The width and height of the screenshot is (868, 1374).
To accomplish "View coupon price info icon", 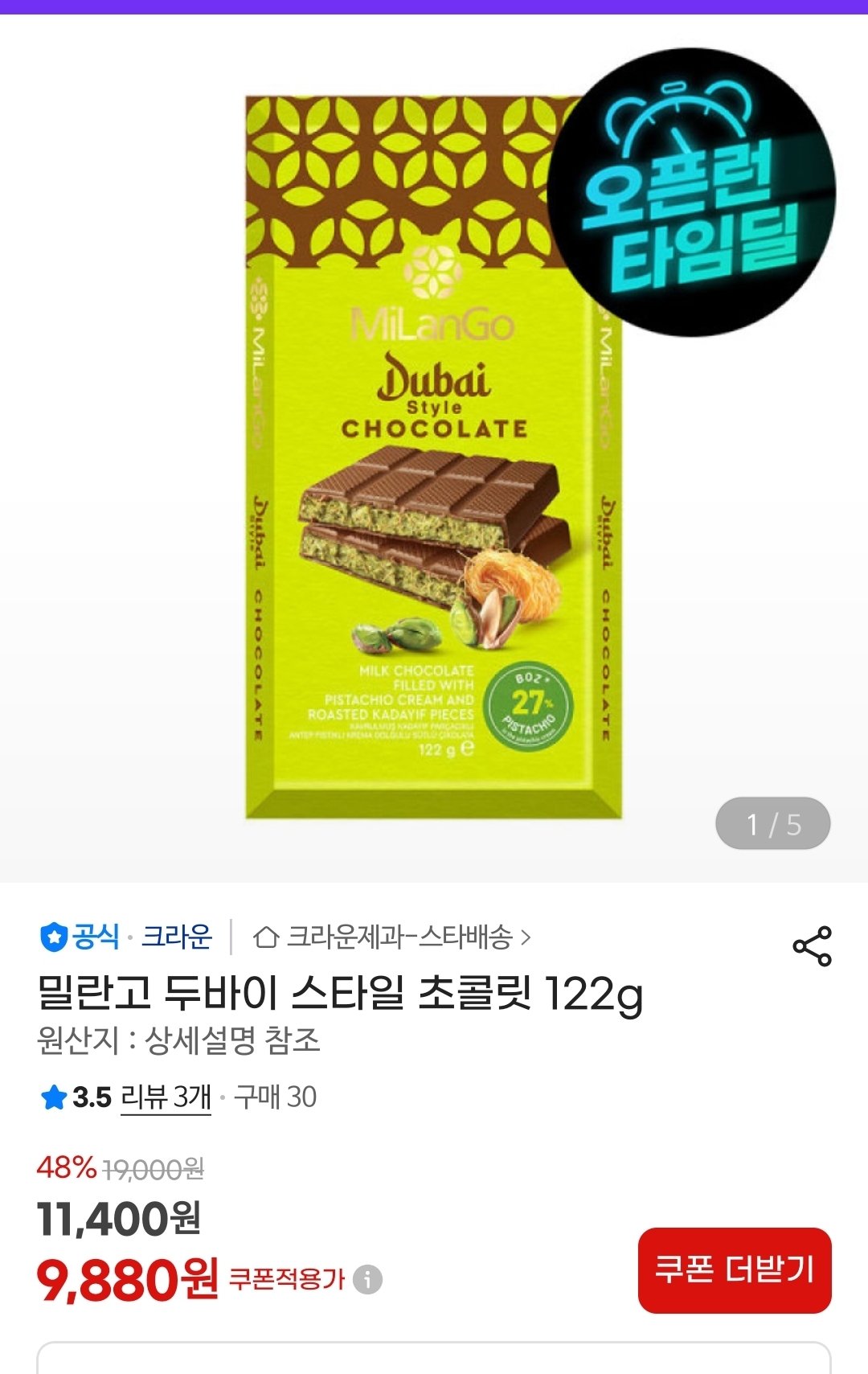I will click(368, 1279).
